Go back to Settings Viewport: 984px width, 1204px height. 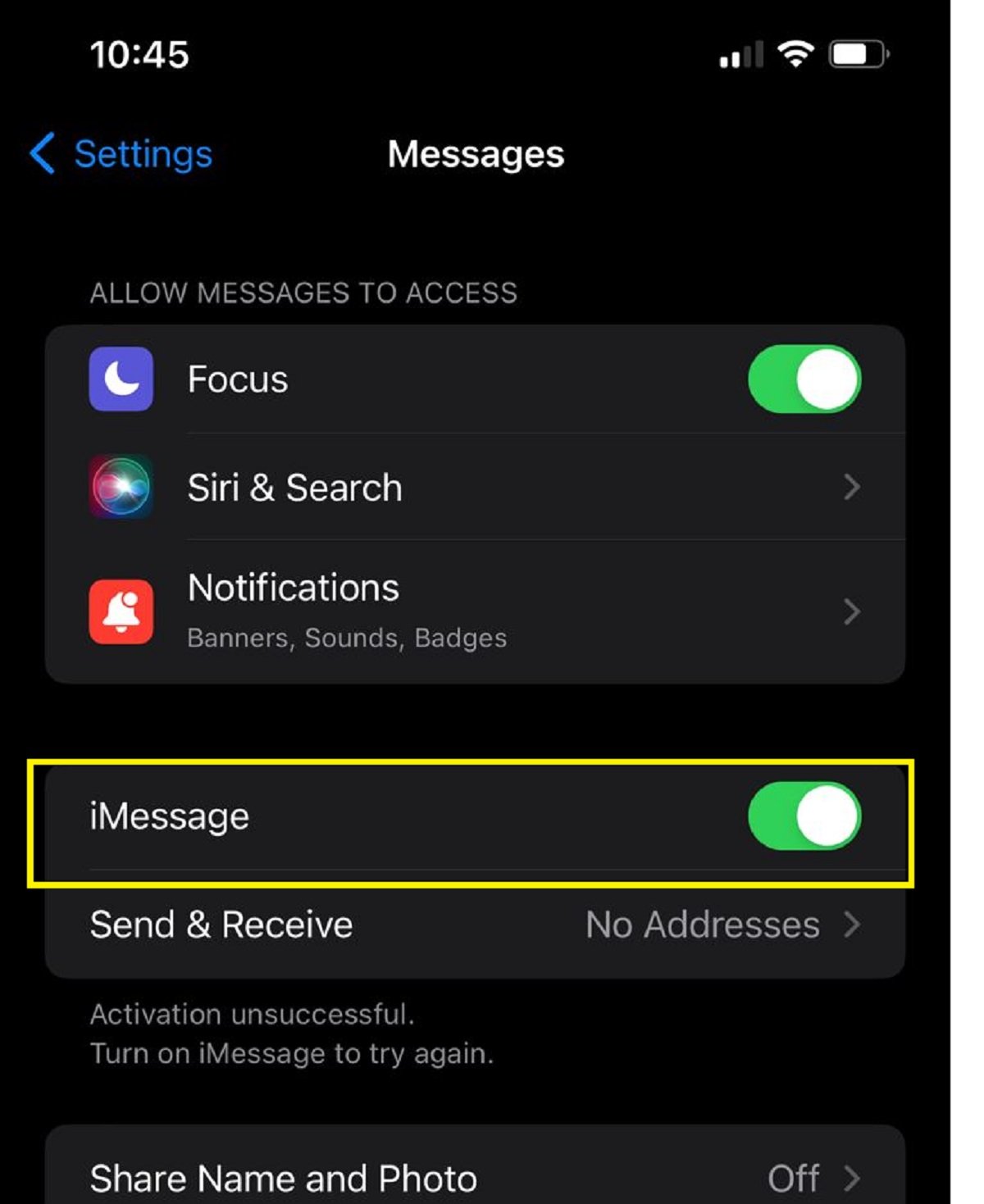pyautogui.click(x=123, y=154)
